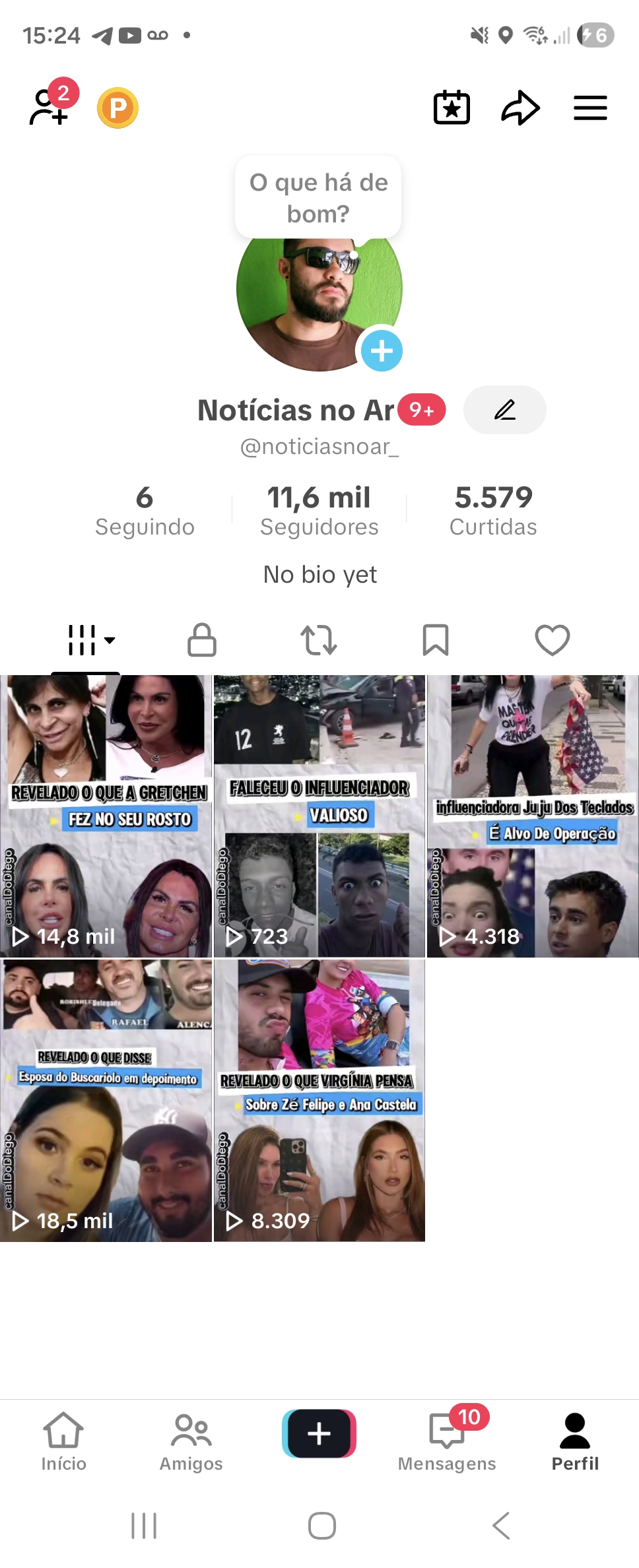Open the Amigos tab
The height and width of the screenshot is (1568, 639).
coord(191,1442)
